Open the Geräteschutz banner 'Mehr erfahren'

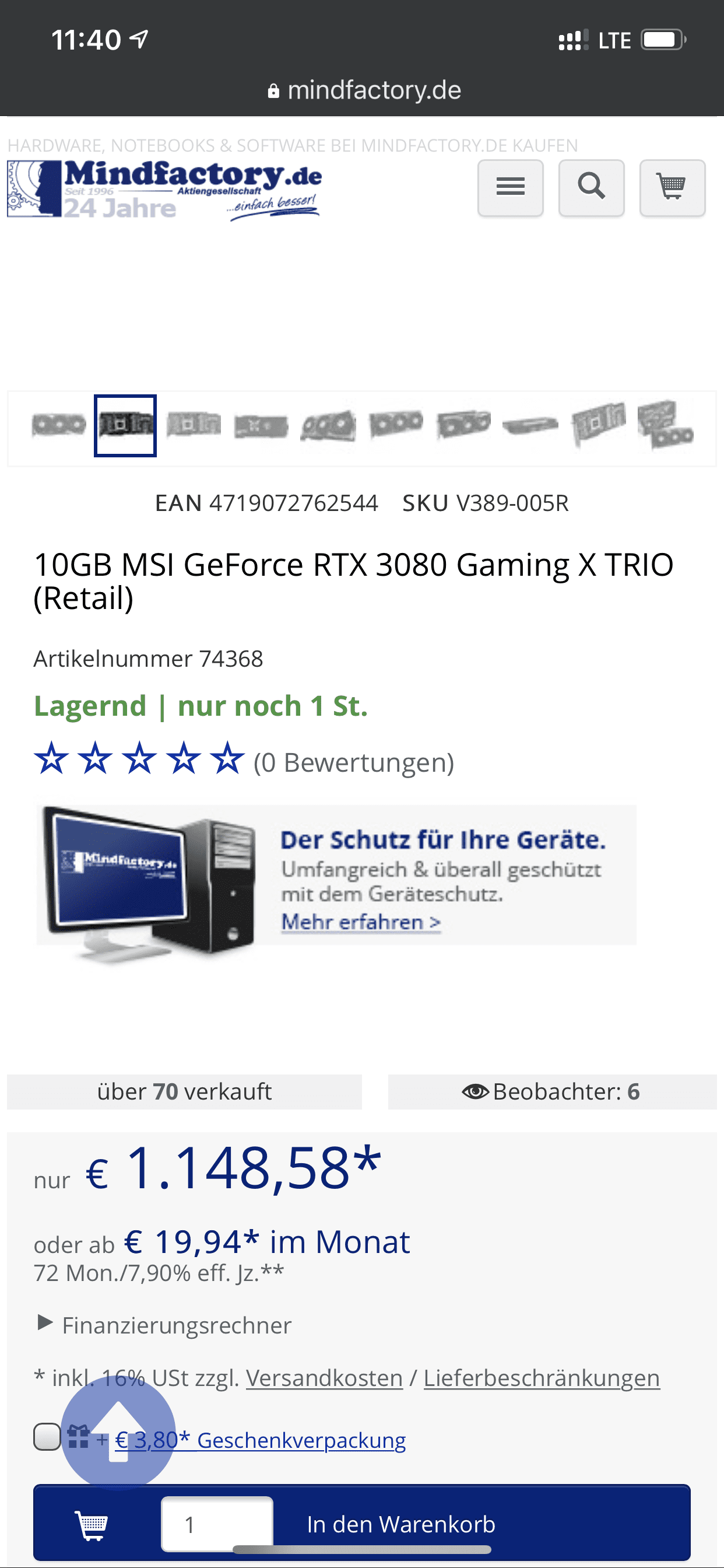360,922
